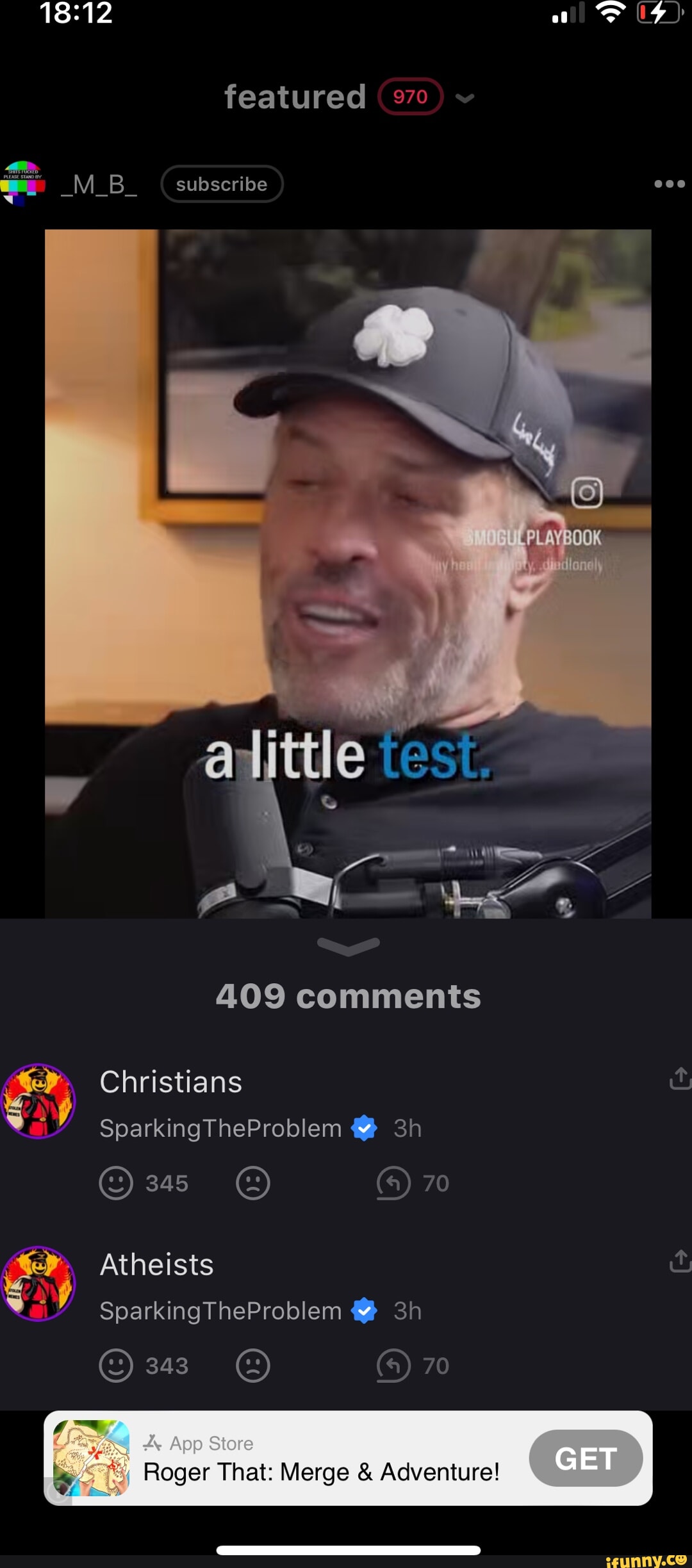Subscribe to _M_B_
Image resolution: width=692 pixels, height=1568 pixels.
[x=222, y=184]
